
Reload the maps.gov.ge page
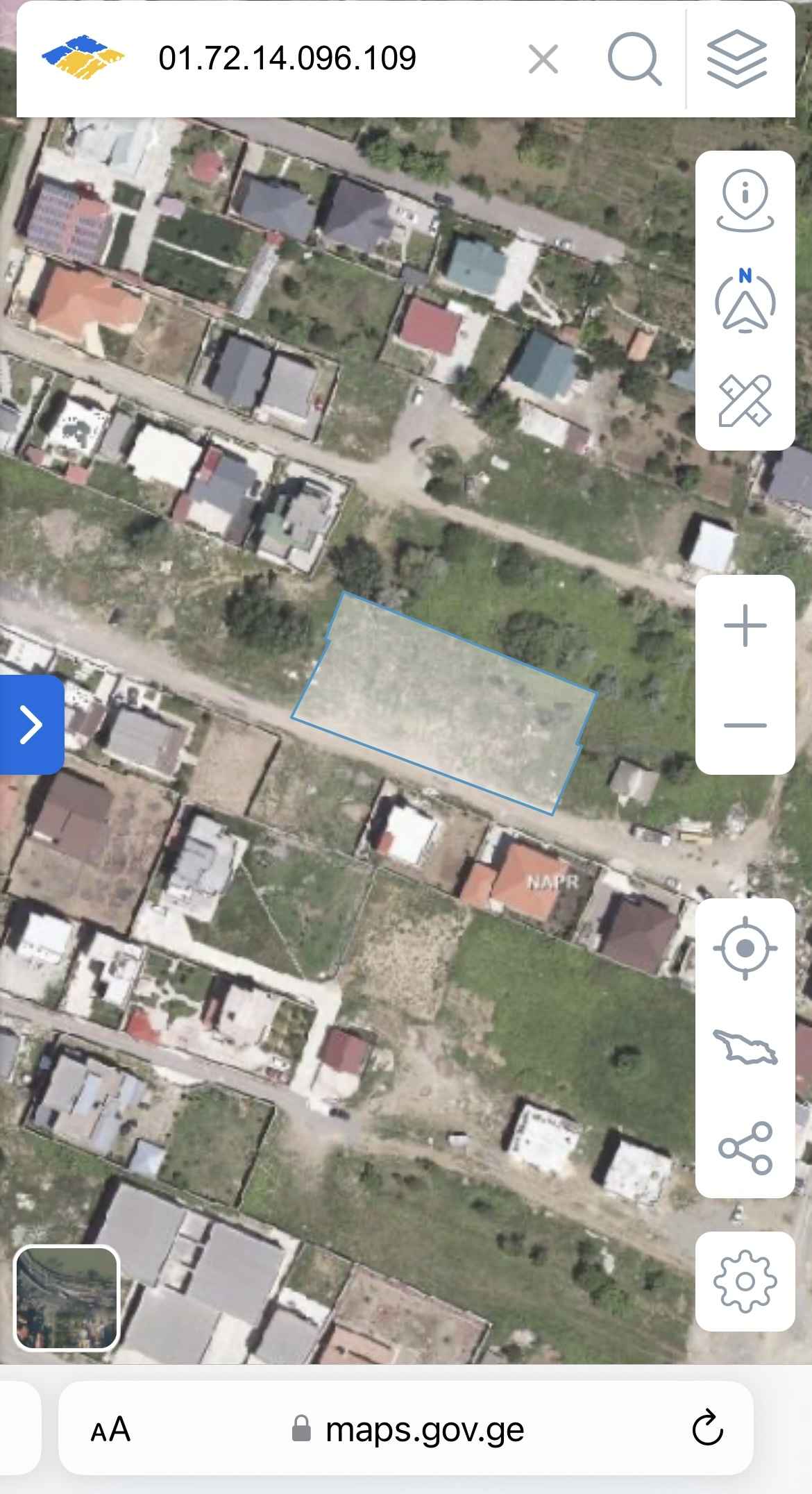click(x=707, y=1429)
